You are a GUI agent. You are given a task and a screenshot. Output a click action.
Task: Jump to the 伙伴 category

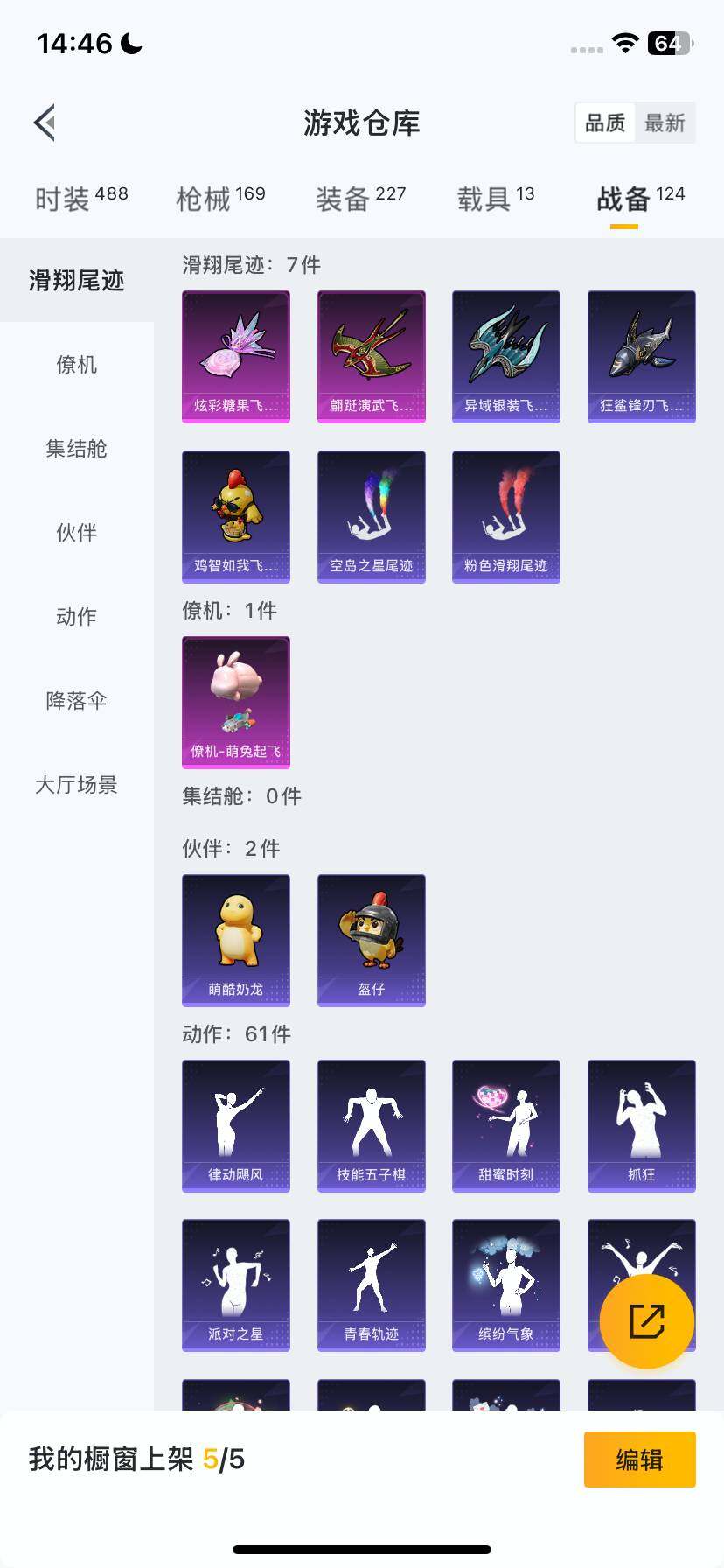77,533
